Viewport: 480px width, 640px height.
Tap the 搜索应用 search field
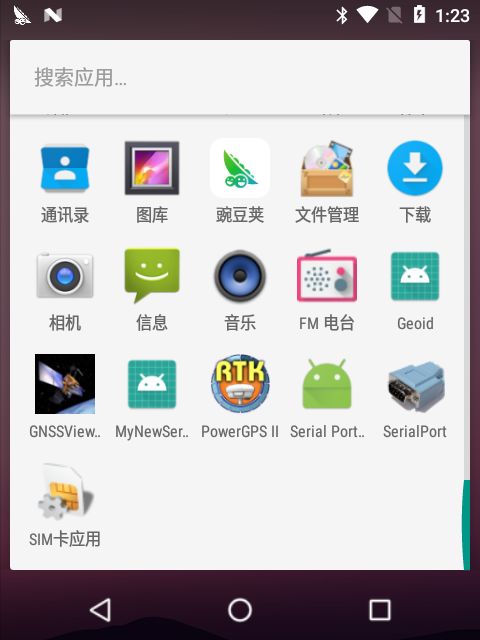(x=240, y=77)
